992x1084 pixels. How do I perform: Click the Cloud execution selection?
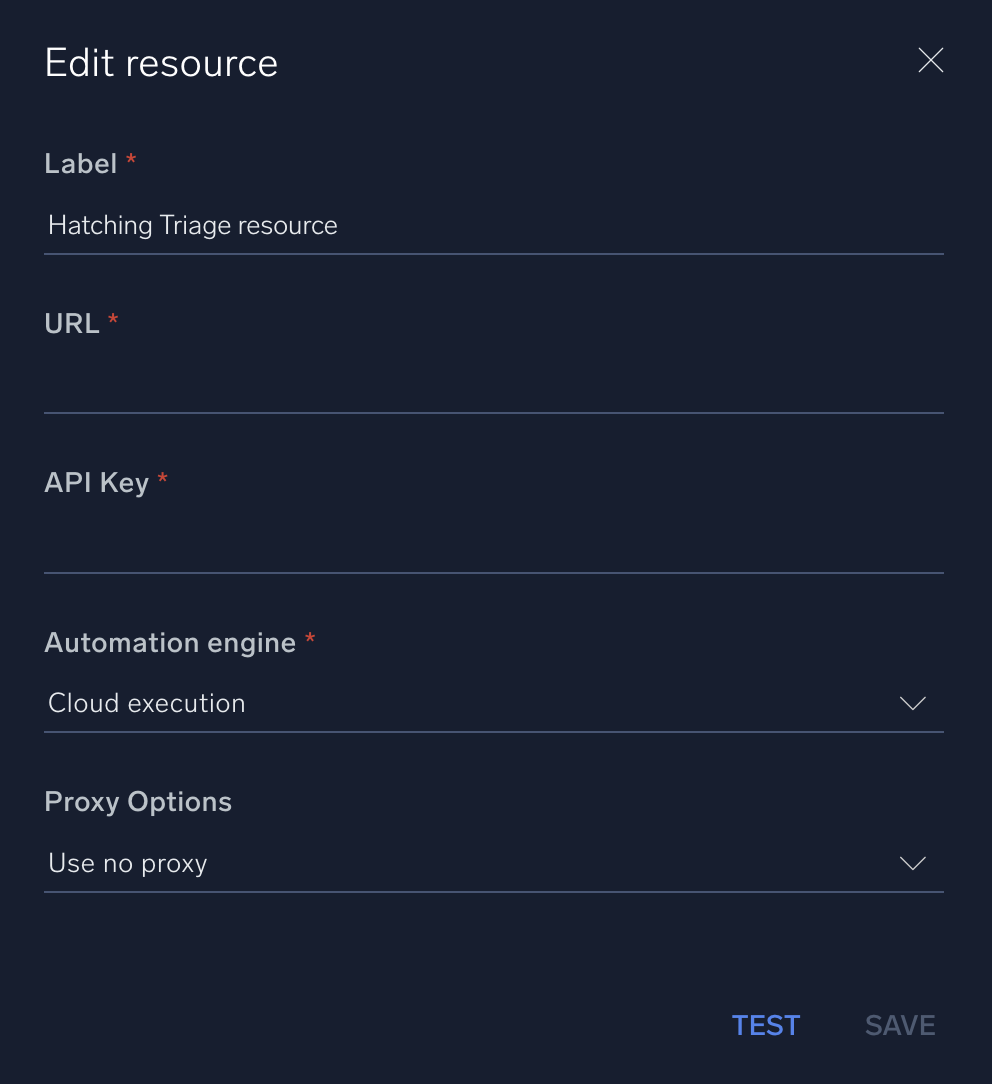[146, 703]
